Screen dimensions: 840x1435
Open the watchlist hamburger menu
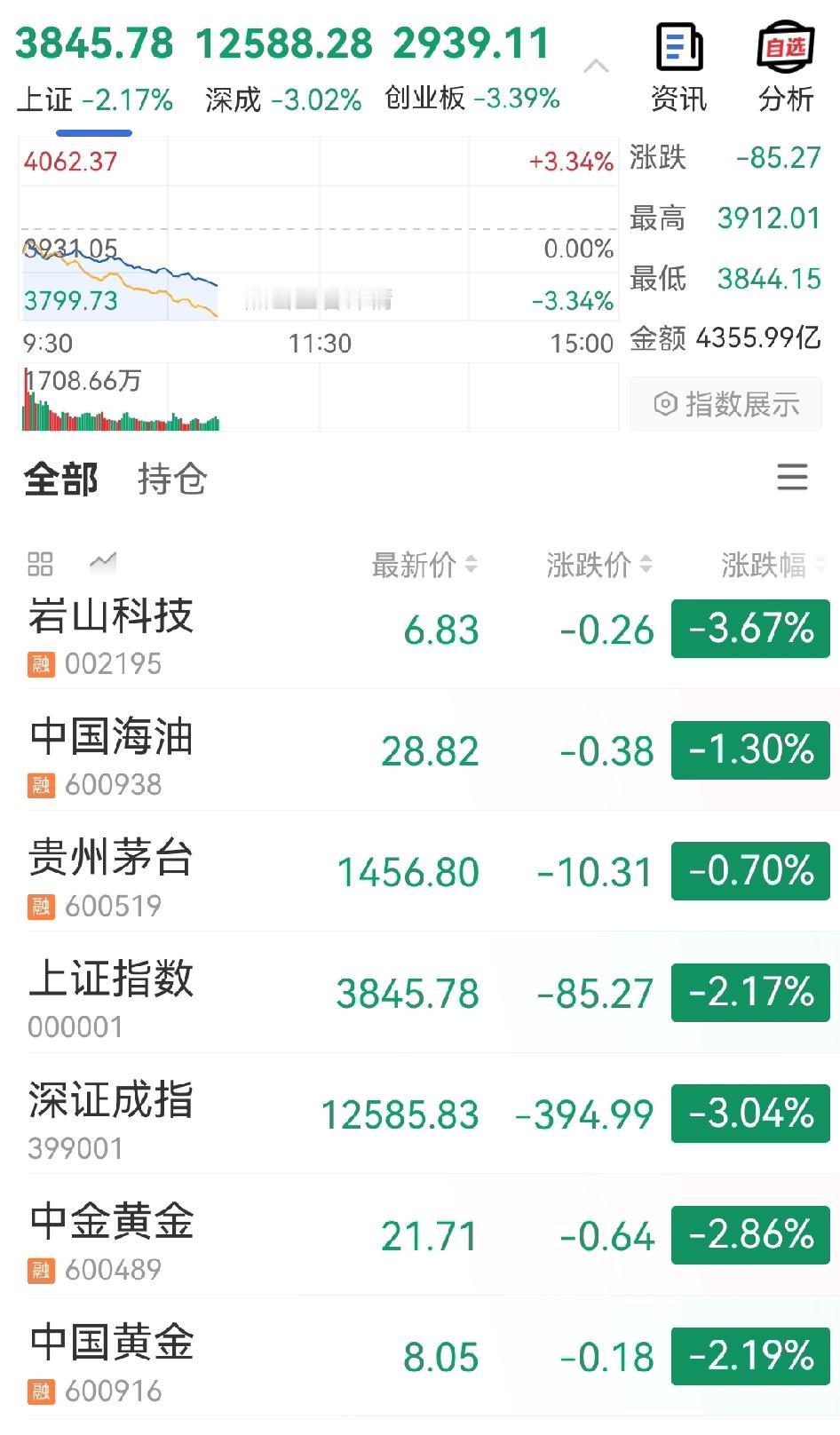tap(793, 480)
